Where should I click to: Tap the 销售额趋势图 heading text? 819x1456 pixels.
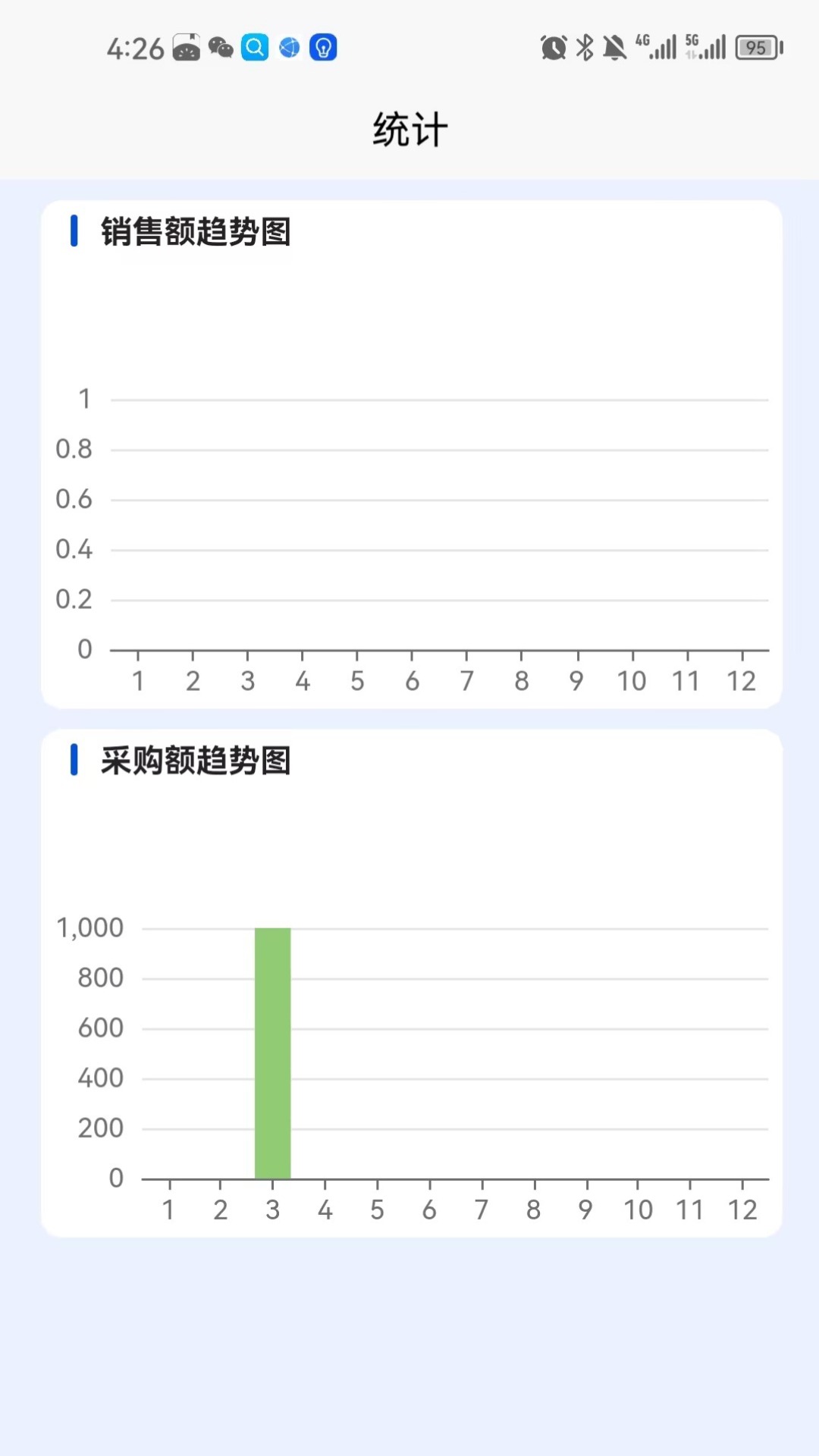coord(196,234)
